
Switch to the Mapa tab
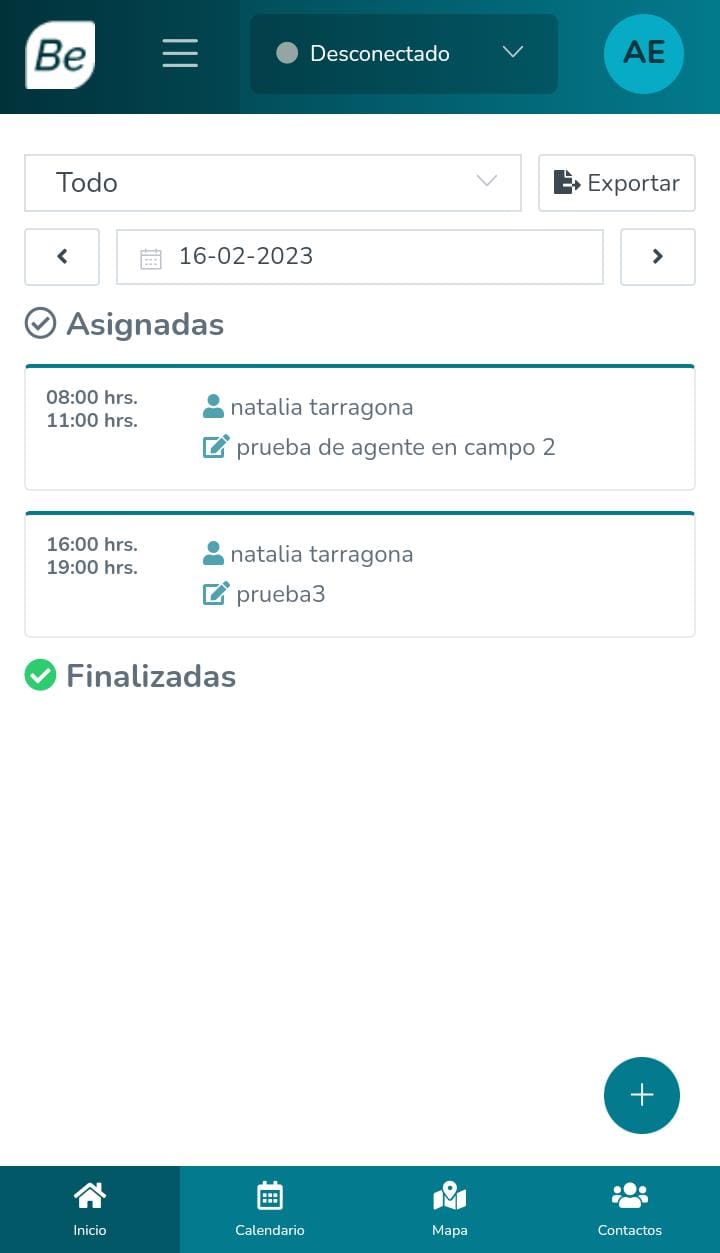tap(450, 1209)
